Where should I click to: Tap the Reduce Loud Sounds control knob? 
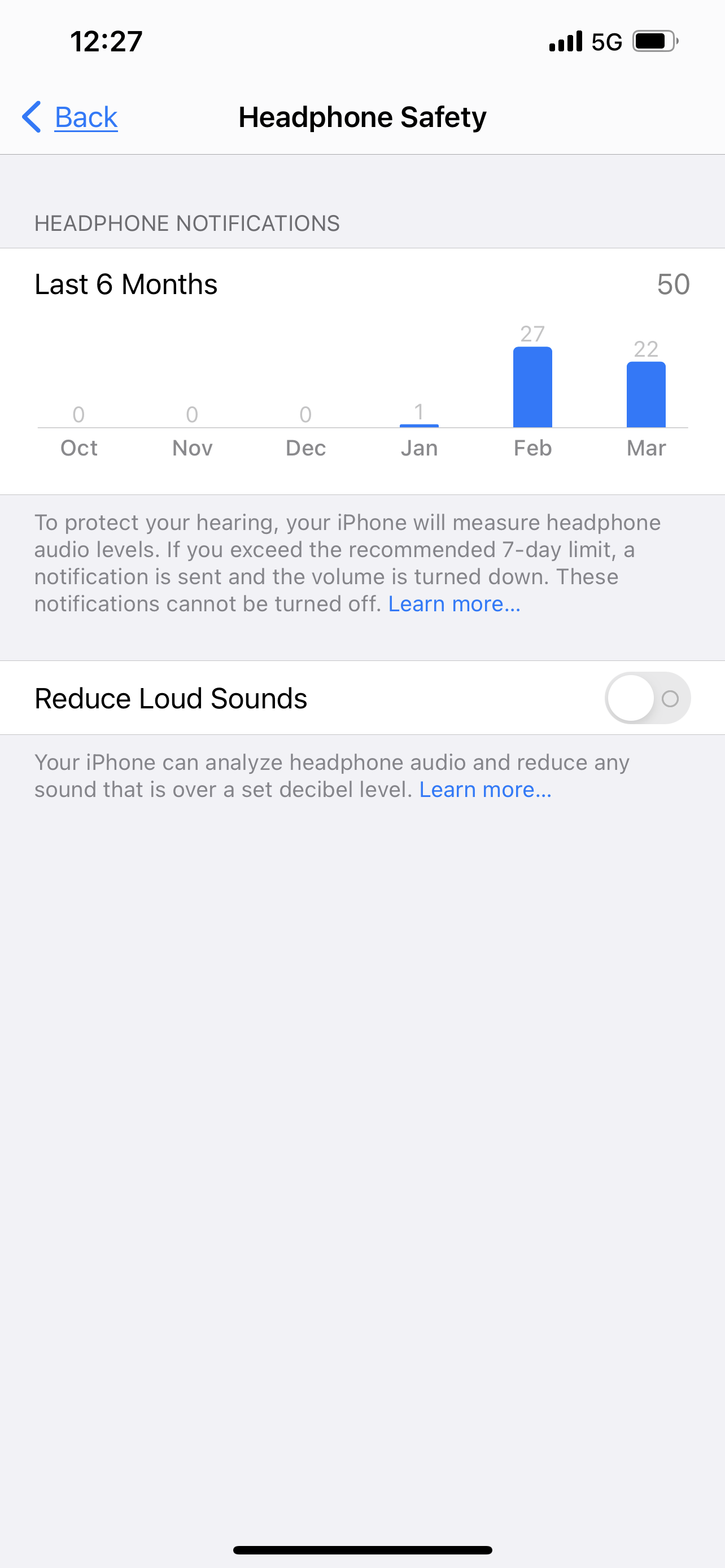tap(631, 698)
